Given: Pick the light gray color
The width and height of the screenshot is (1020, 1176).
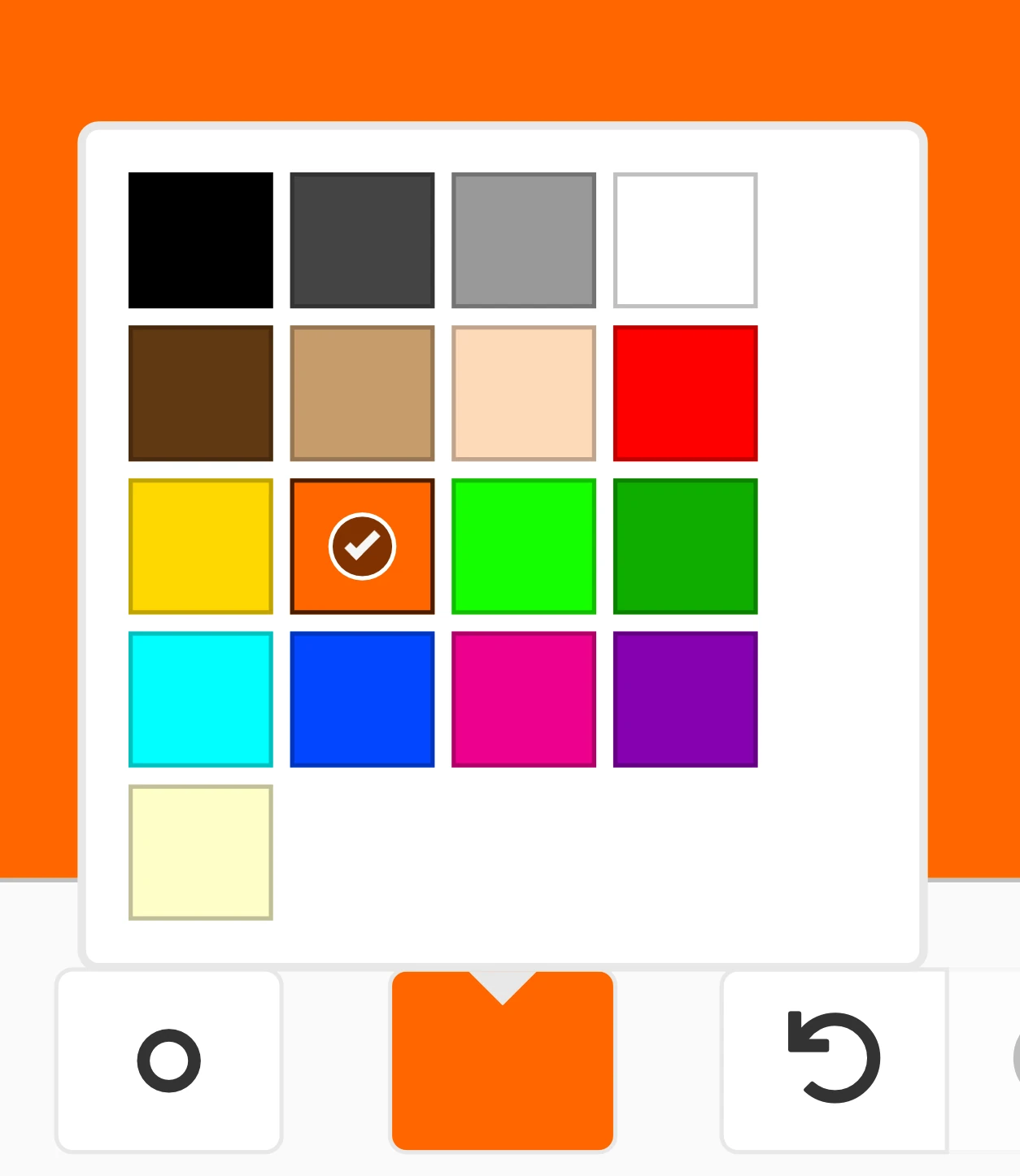Looking at the screenshot, I should click(x=523, y=240).
